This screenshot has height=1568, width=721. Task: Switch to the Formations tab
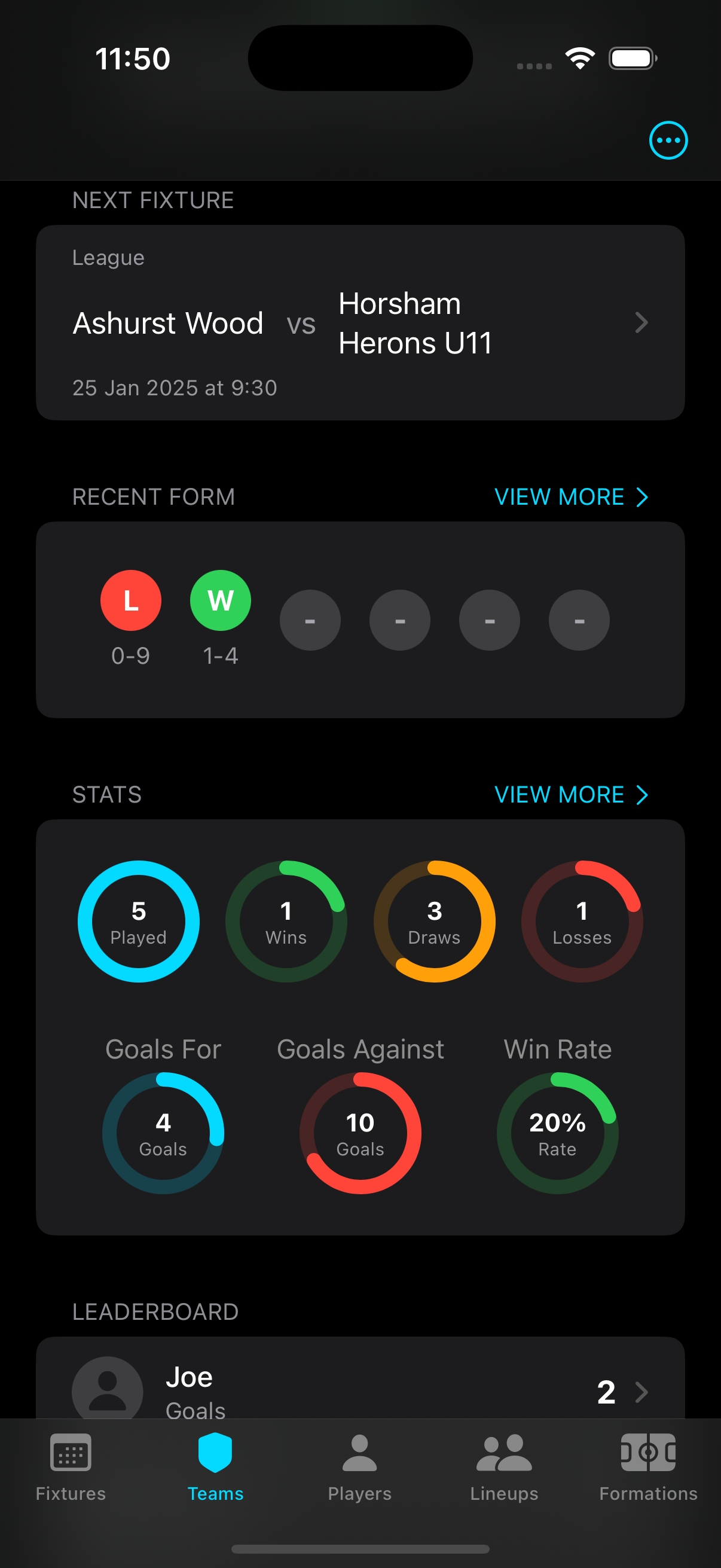point(648,1467)
